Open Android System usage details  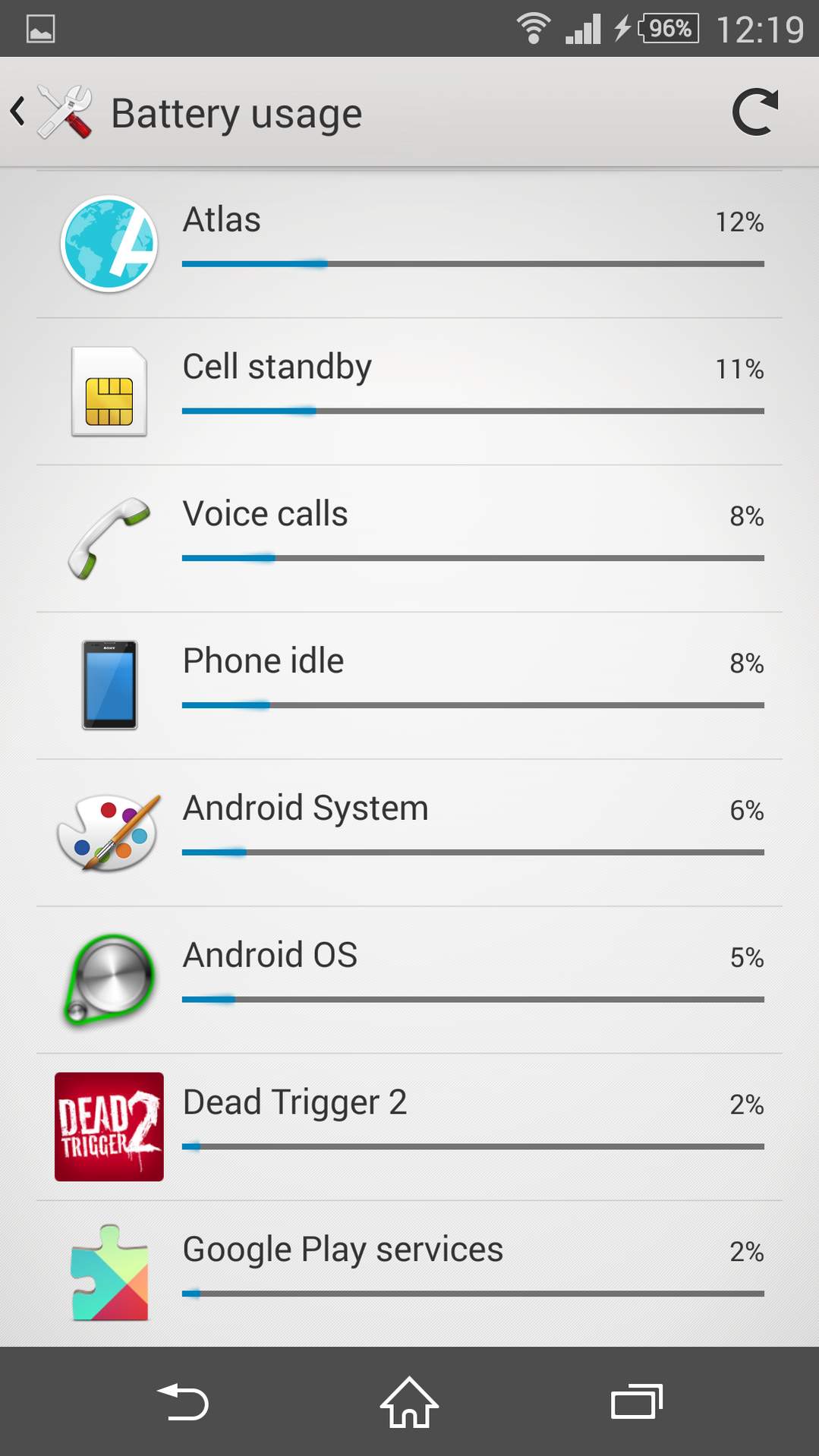[x=409, y=834]
